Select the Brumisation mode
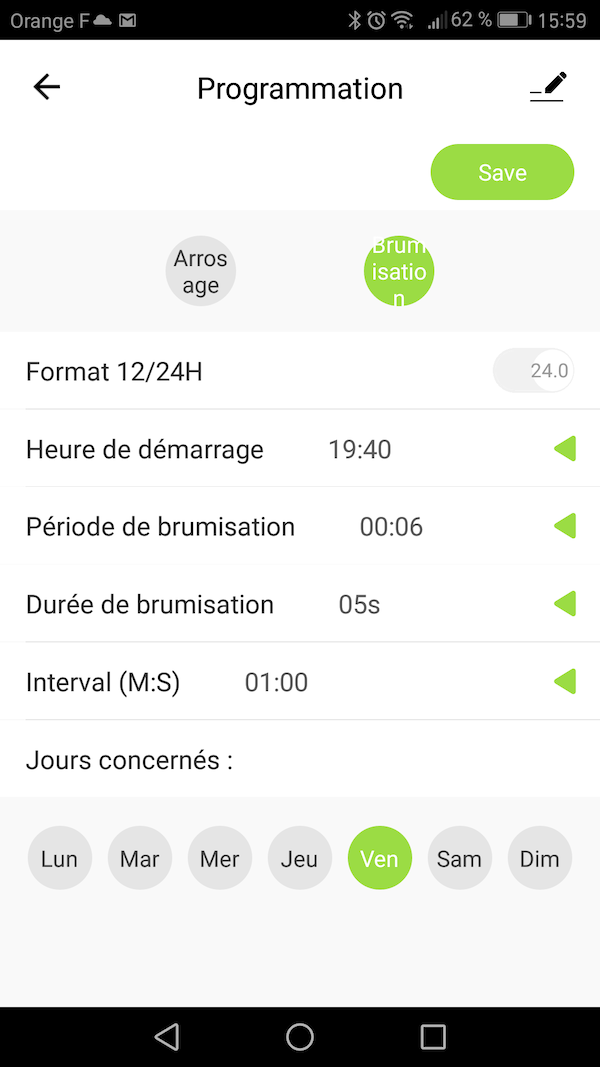This screenshot has height=1067, width=600. click(399, 271)
